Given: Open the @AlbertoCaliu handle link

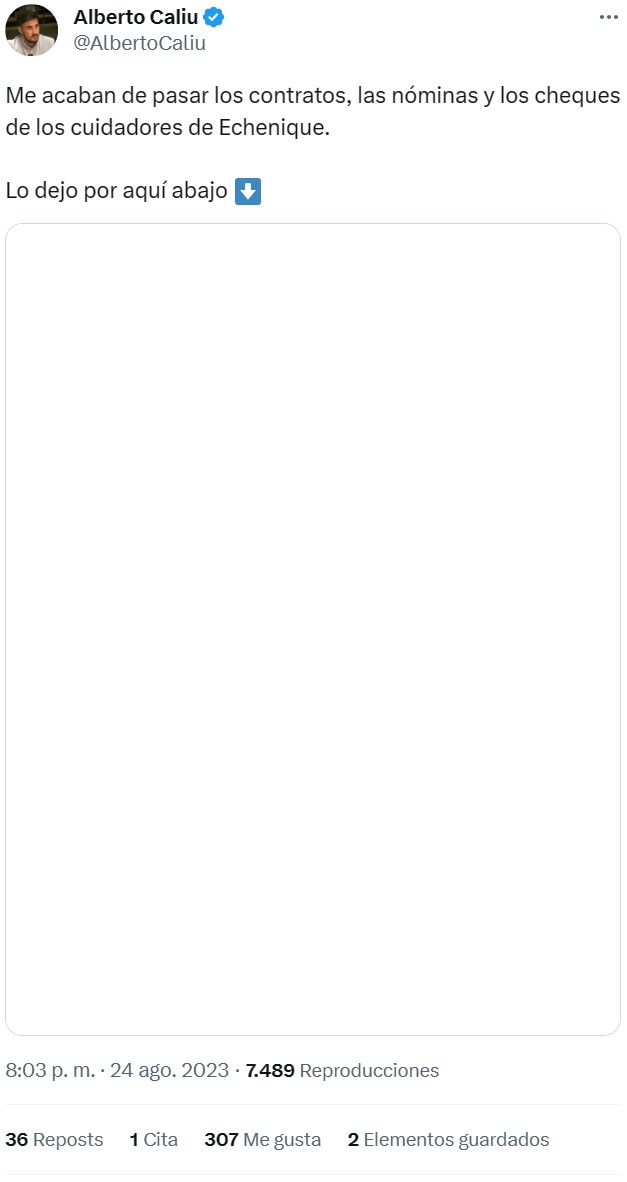Looking at the screenshot, I should (x=139, y=43).
